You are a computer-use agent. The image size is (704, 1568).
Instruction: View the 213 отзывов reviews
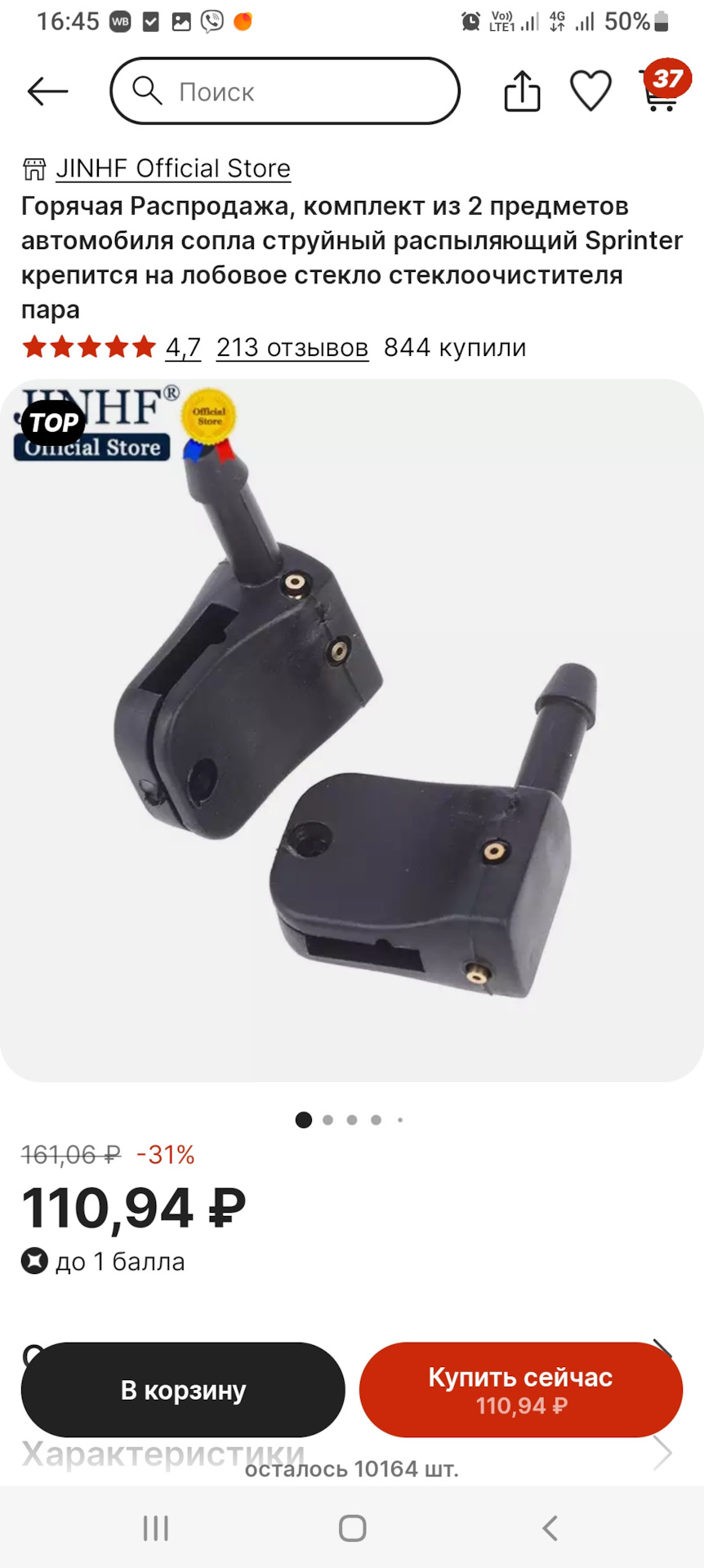tap(292, 348)
